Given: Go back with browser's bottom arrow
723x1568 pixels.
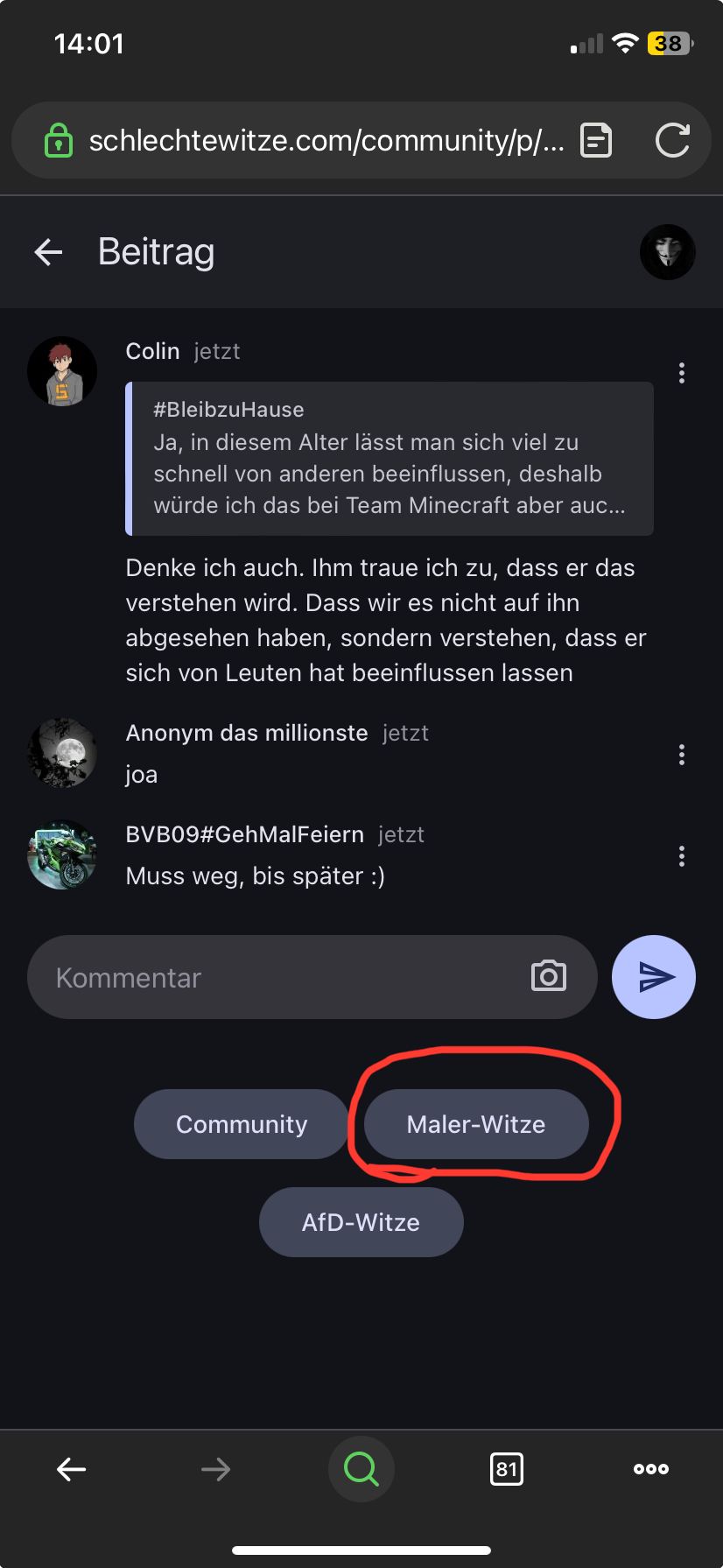Looking at the screenshot, I should pos(71,1469).
